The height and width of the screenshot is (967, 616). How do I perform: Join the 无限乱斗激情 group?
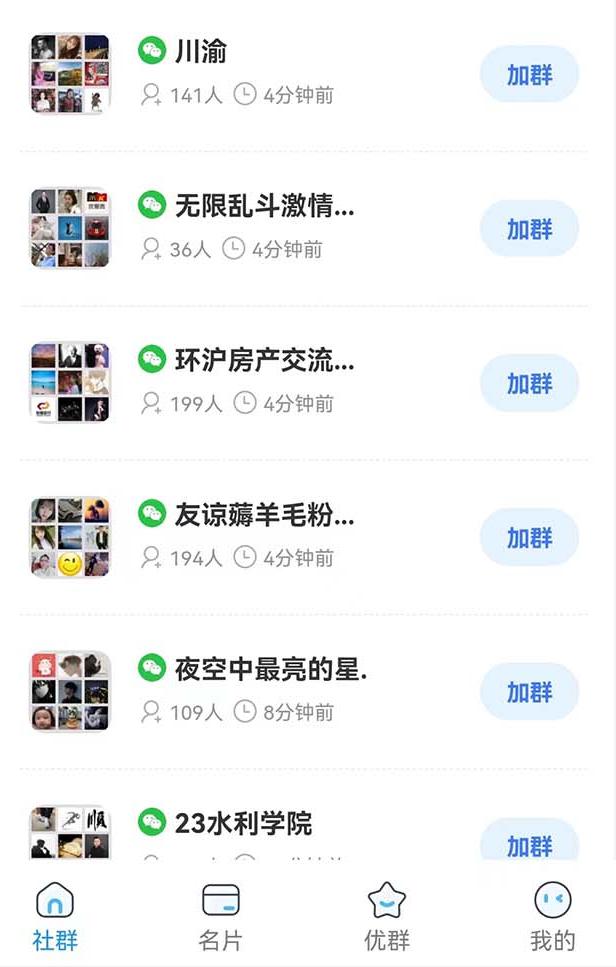coord(529,229)
